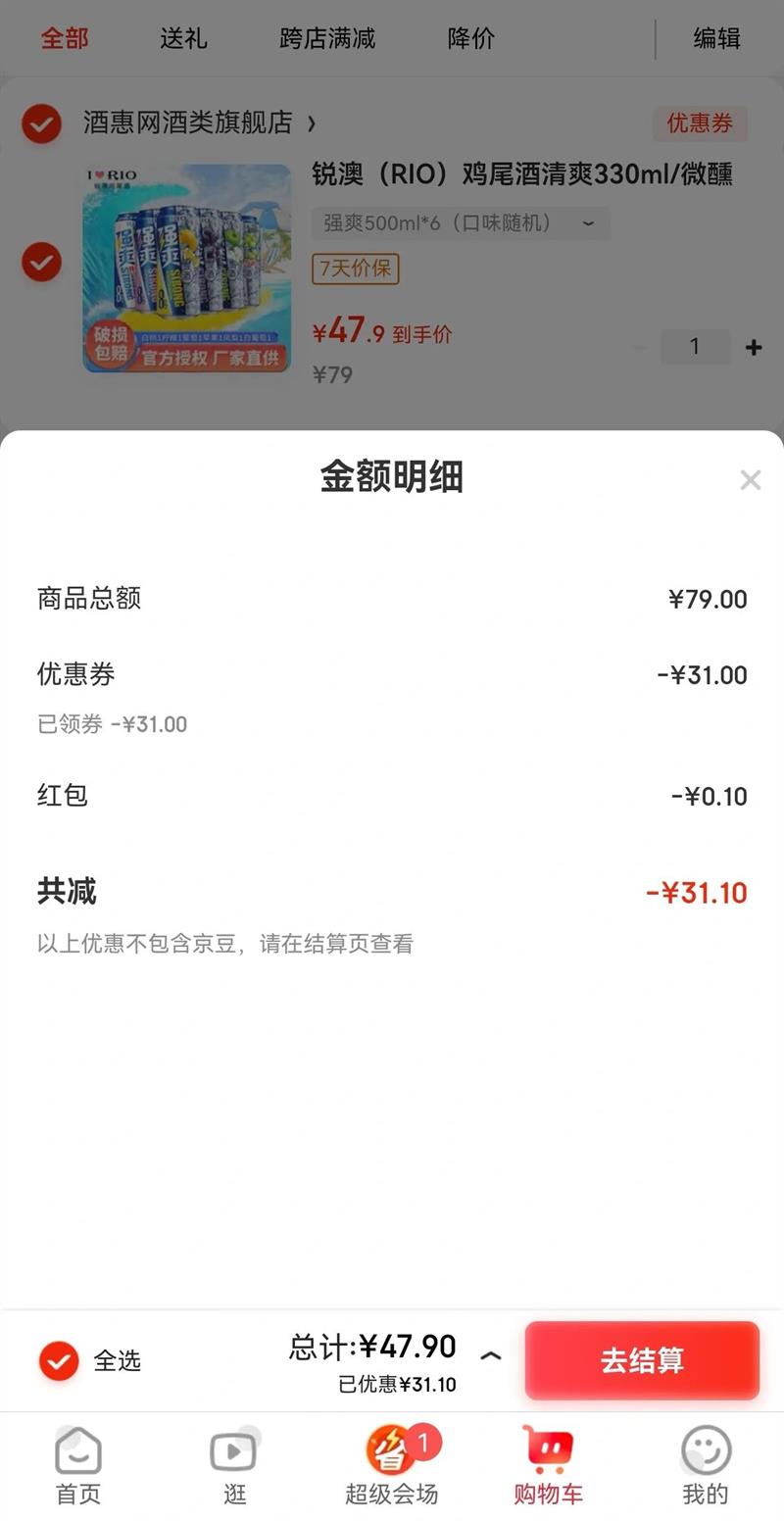Open the 酒惠网酒类旗舰店 store page
Viewport: 784px width, 1521px height.
point(198,123)
